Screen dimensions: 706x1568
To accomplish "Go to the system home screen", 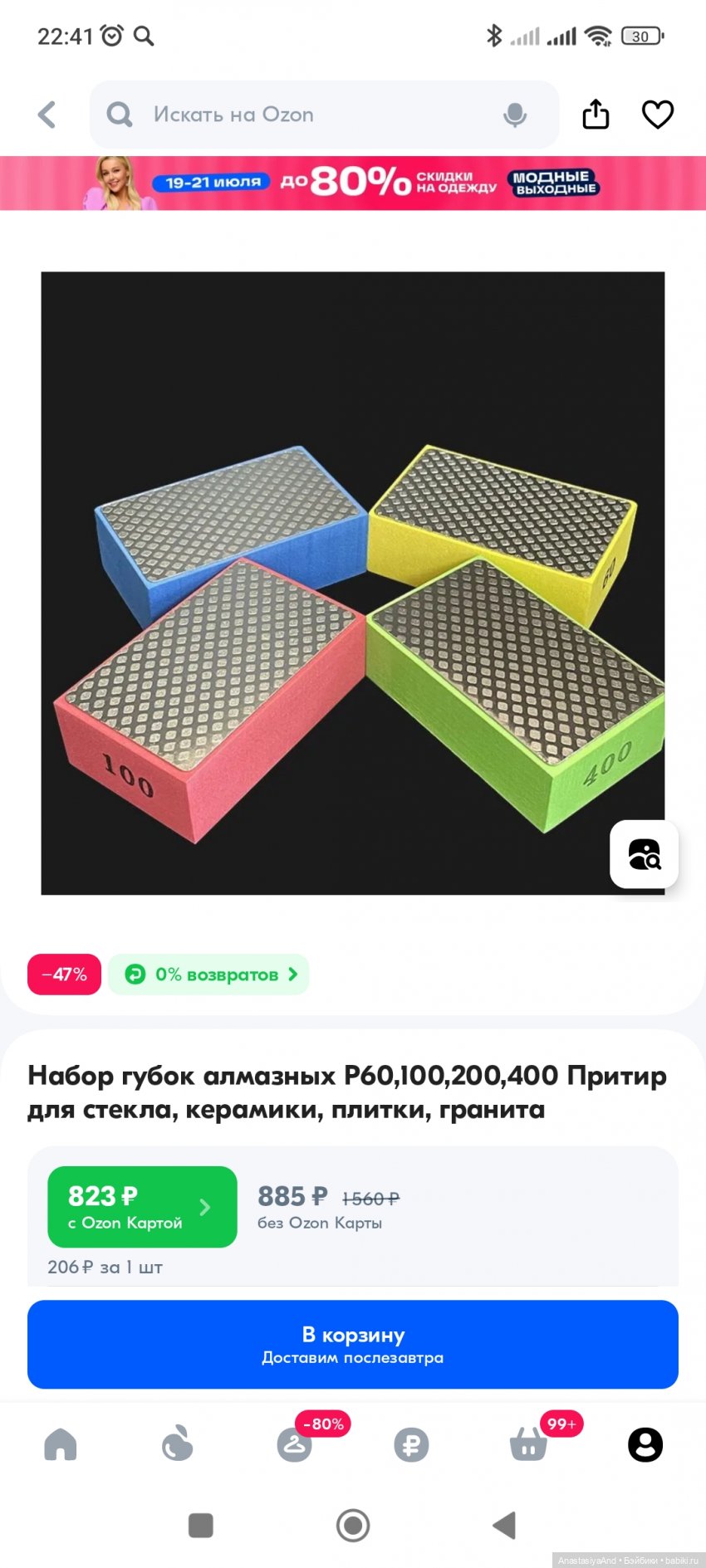I will 353,1525.
